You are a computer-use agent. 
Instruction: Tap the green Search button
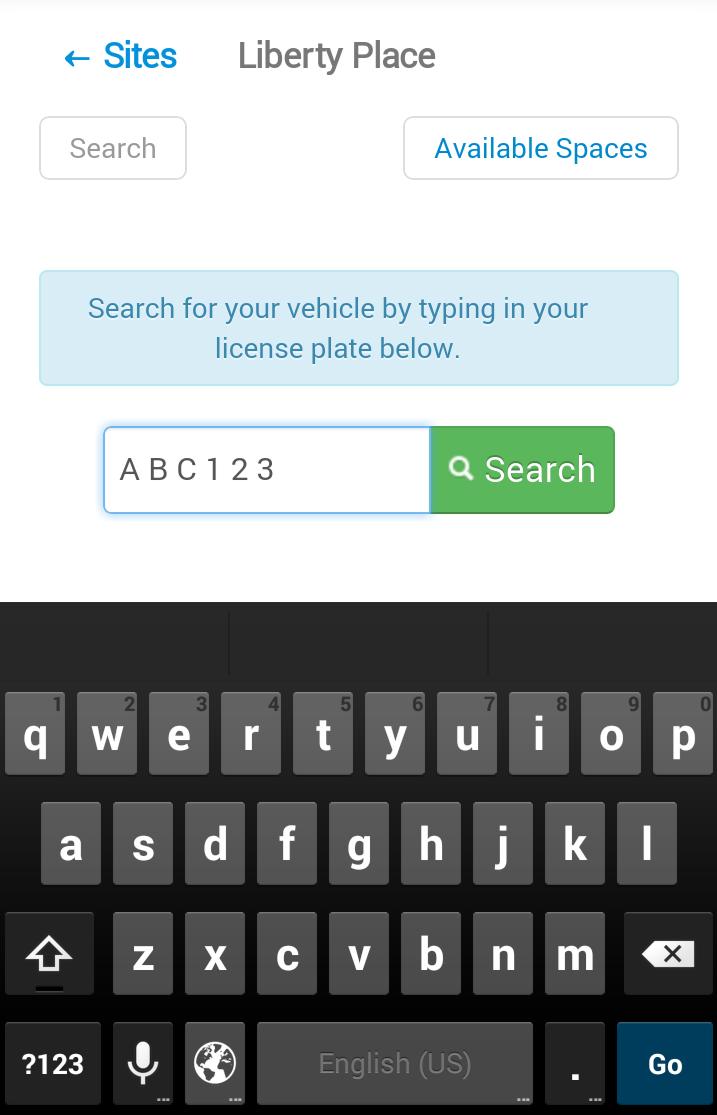pyautogui.click(x=522, y=470)
